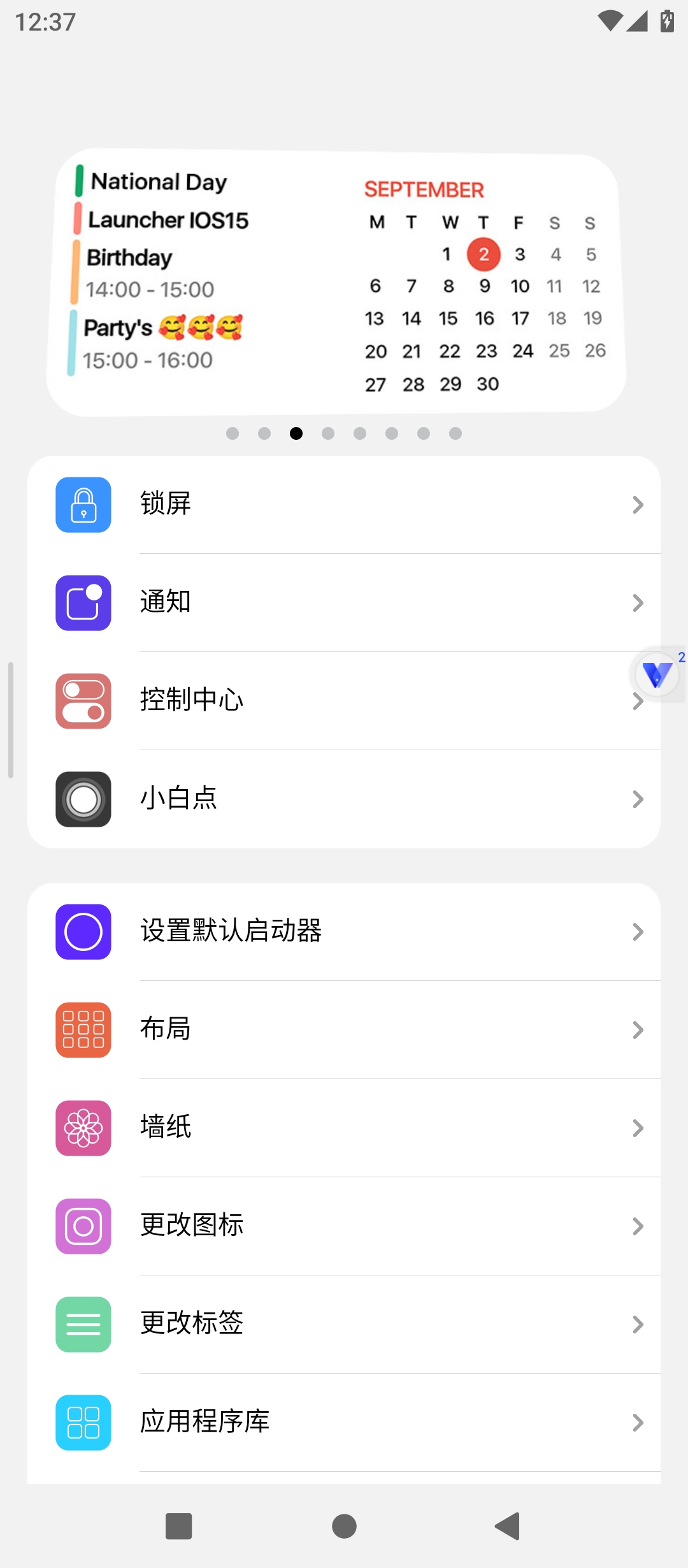Open the 应用程序库 app library icon
Viewport: 688px width, 1568px height.
coord(83,1423)
